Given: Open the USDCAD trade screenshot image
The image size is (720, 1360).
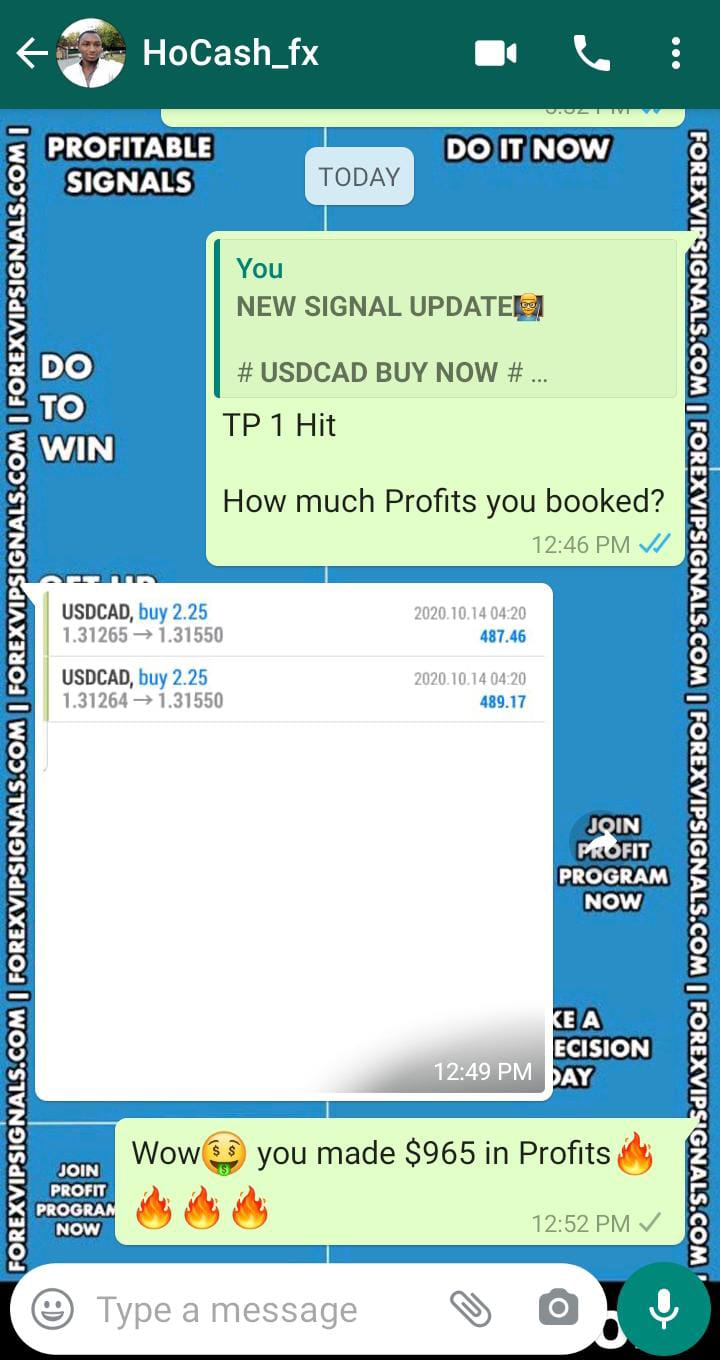Looking at the screenshot, I should click(x=294, y=840).
